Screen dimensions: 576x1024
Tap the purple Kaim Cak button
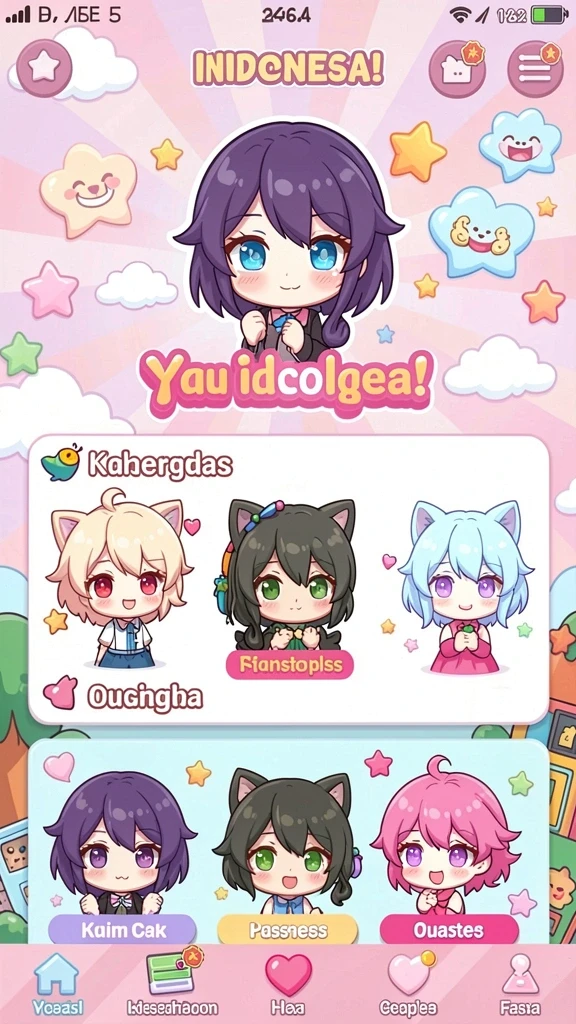(122, 930)
